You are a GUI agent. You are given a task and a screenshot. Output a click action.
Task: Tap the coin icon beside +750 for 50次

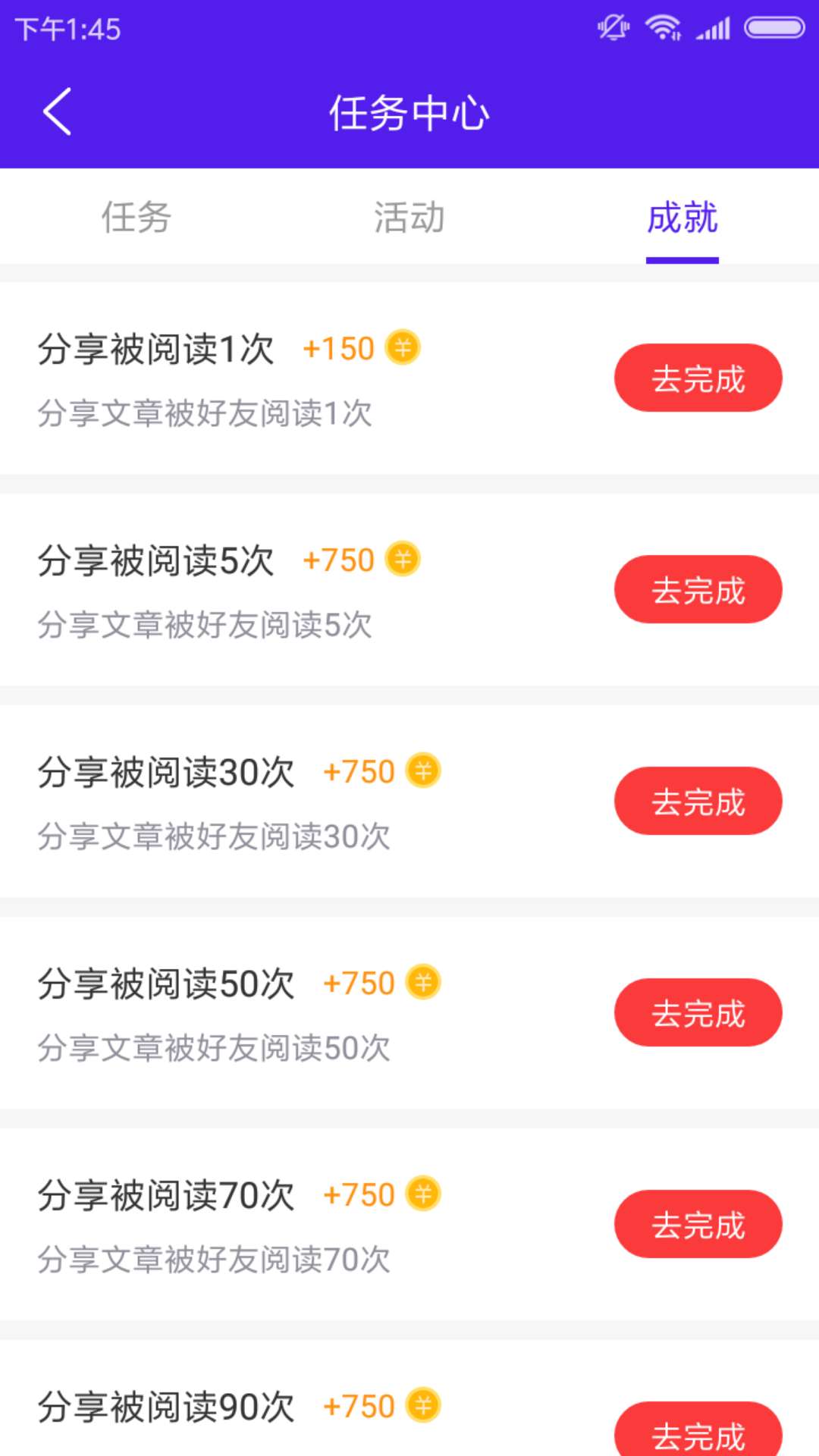422,982
